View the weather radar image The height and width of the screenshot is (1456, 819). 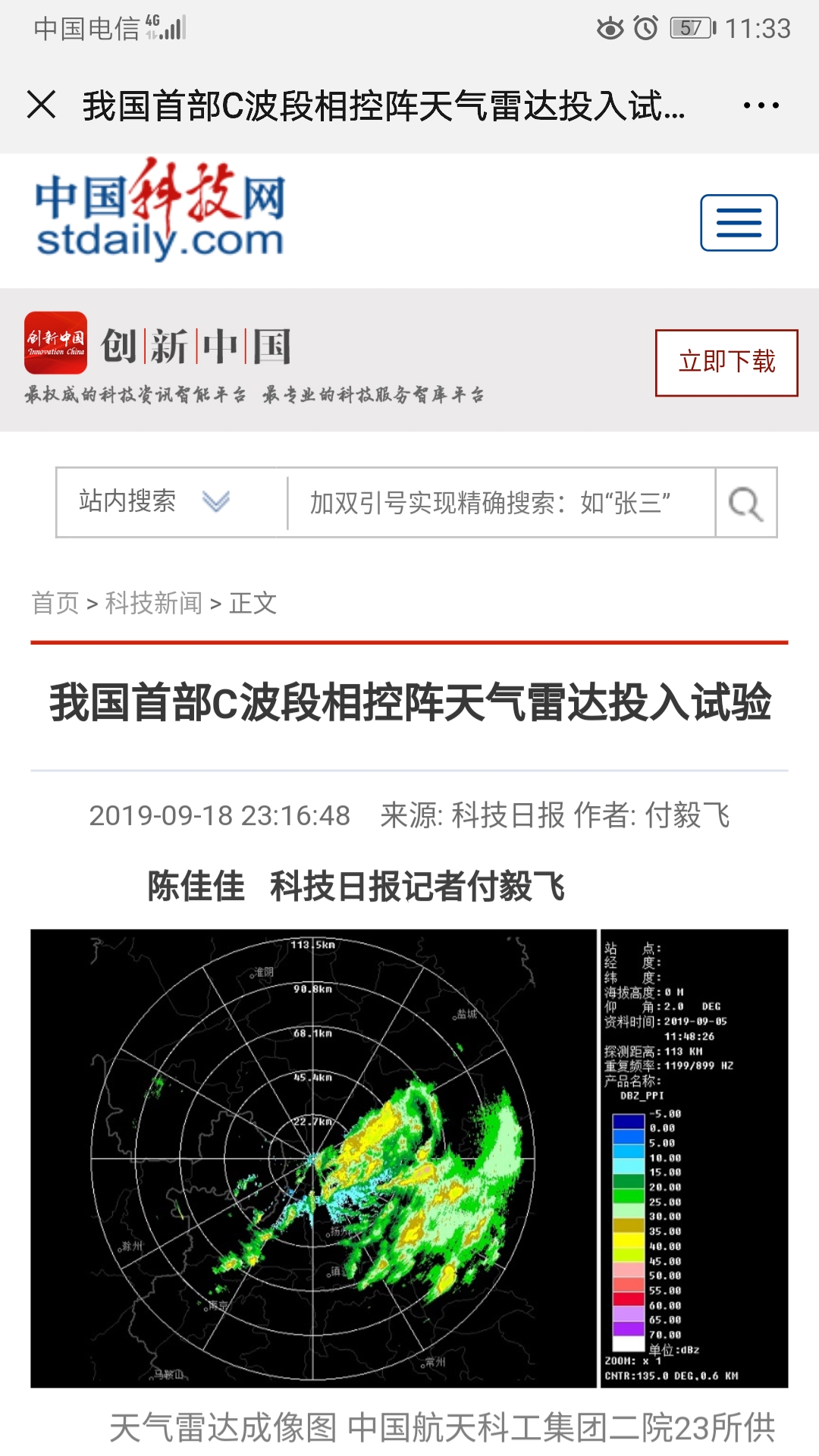pos(409,1158)
